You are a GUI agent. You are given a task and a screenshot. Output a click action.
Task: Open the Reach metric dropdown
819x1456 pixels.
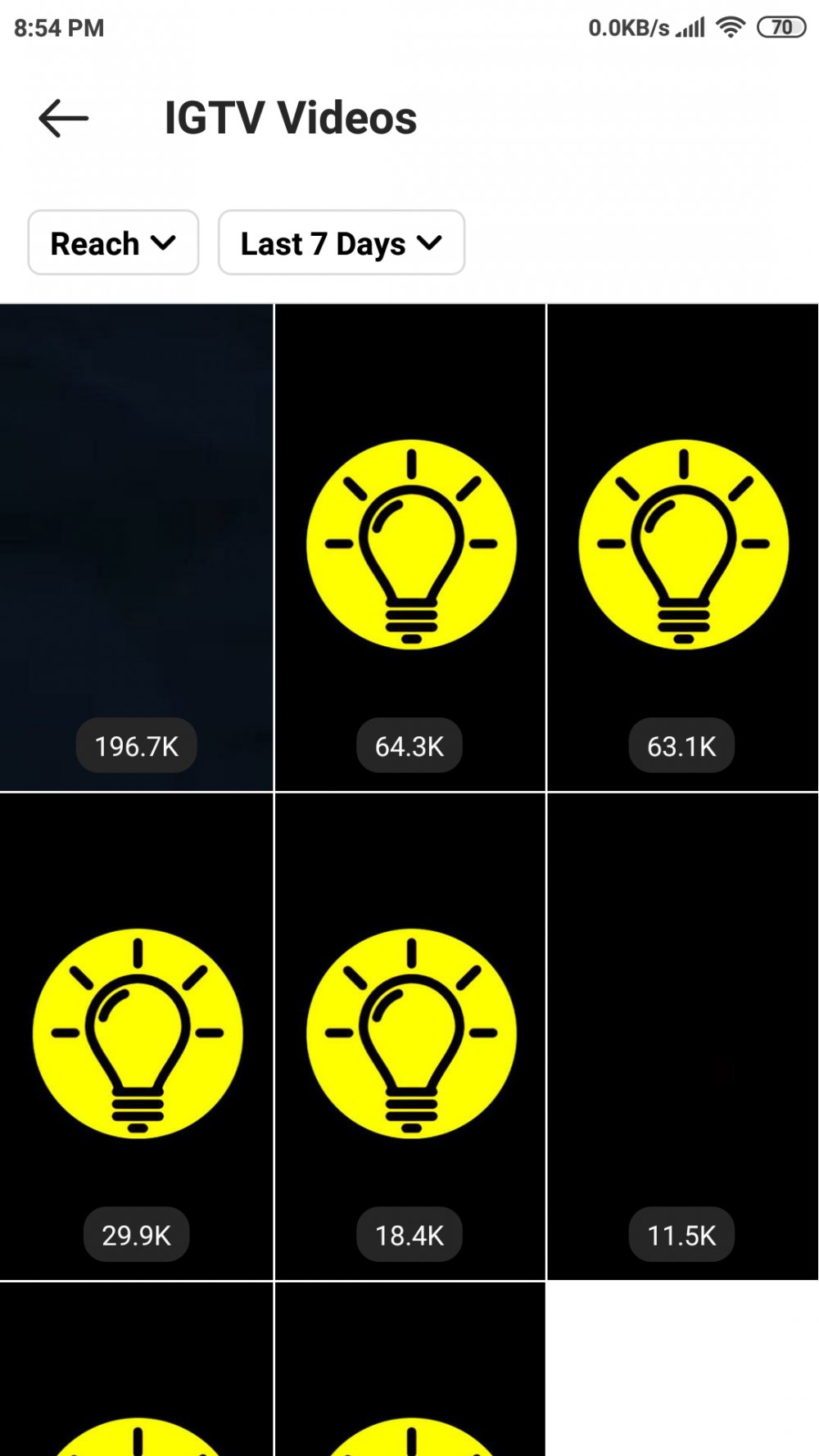(x=113, y=243)
